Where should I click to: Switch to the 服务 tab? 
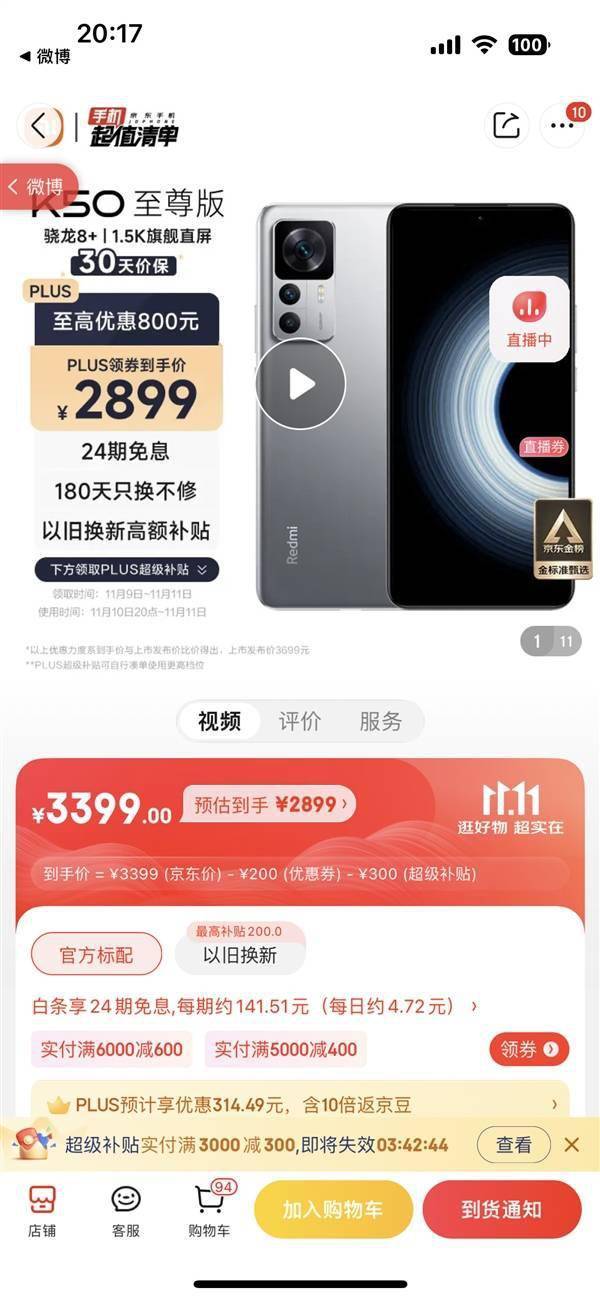coord(380,721)
